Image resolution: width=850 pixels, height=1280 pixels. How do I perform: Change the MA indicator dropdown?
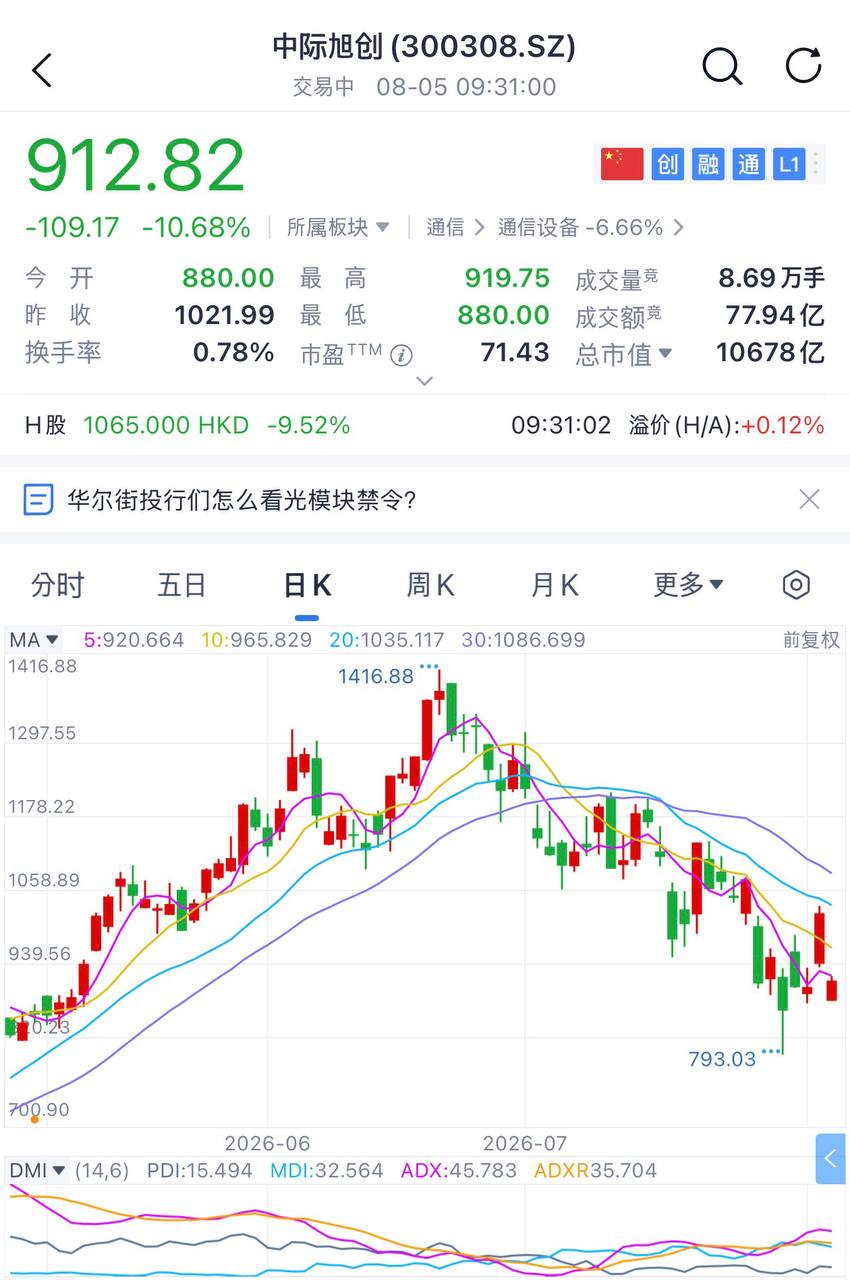tap(35, 640)
